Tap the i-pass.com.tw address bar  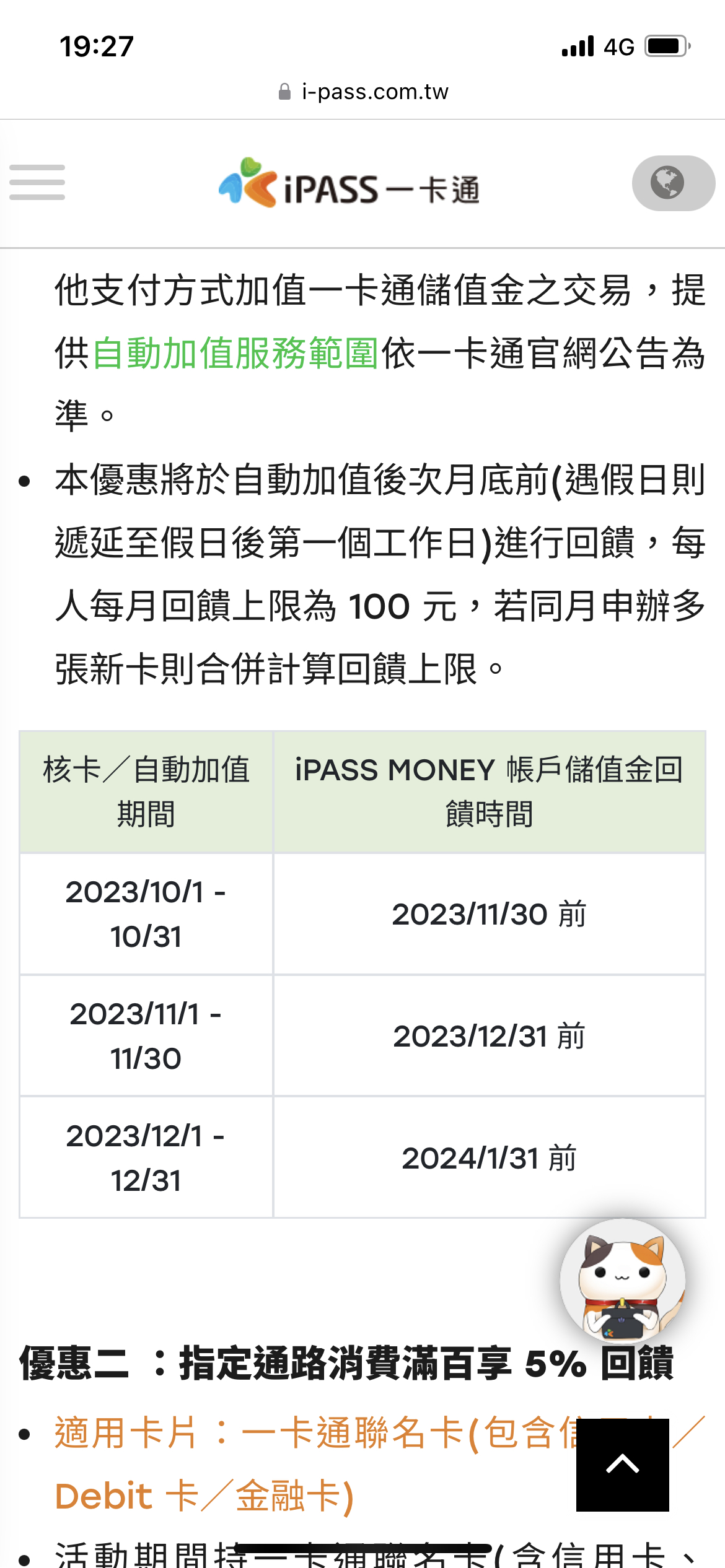[363, 92]
